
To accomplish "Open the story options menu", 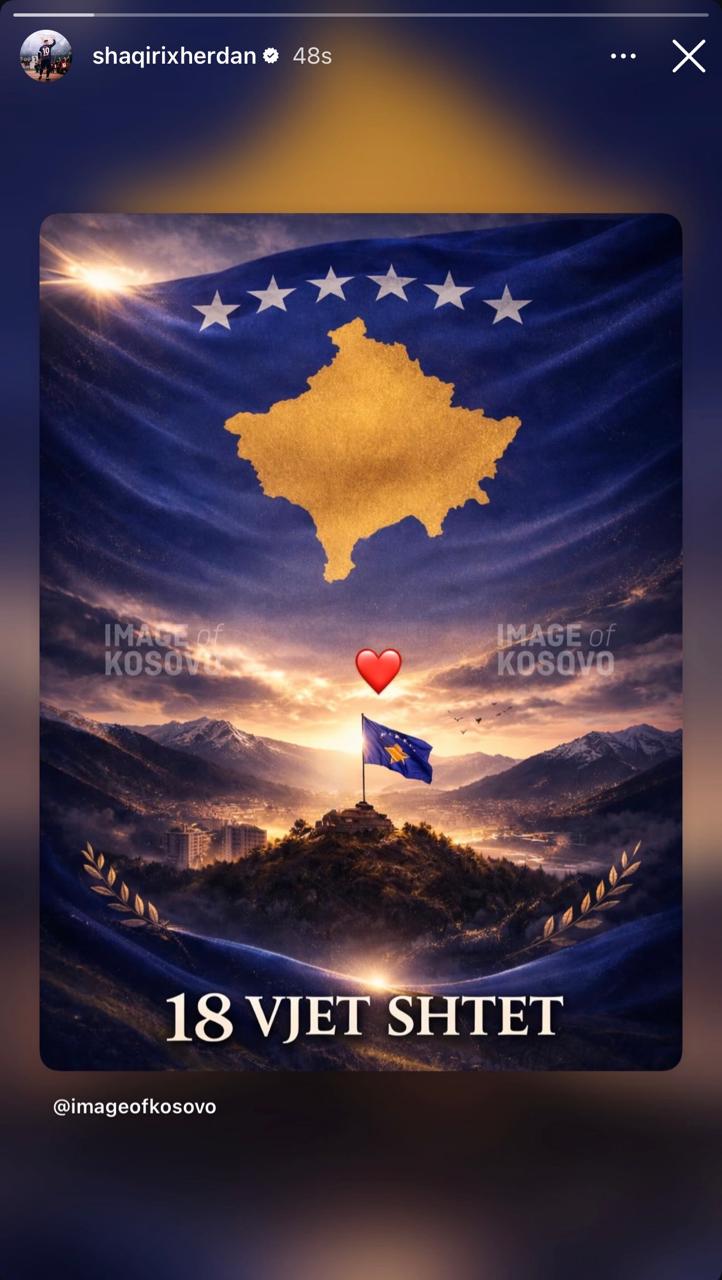I will (623, 56).
